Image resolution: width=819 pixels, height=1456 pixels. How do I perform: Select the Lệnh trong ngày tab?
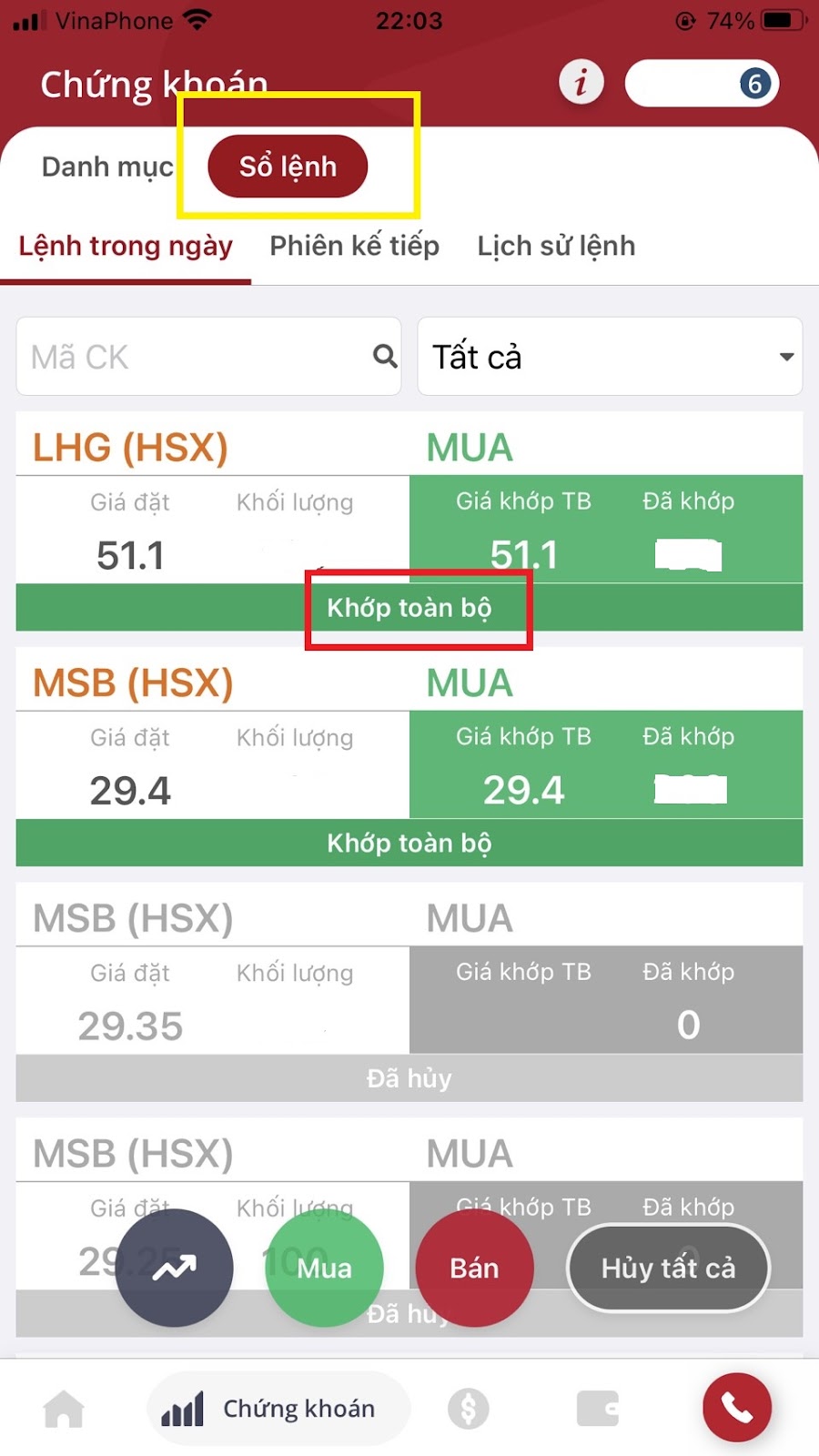pos(126,246)
